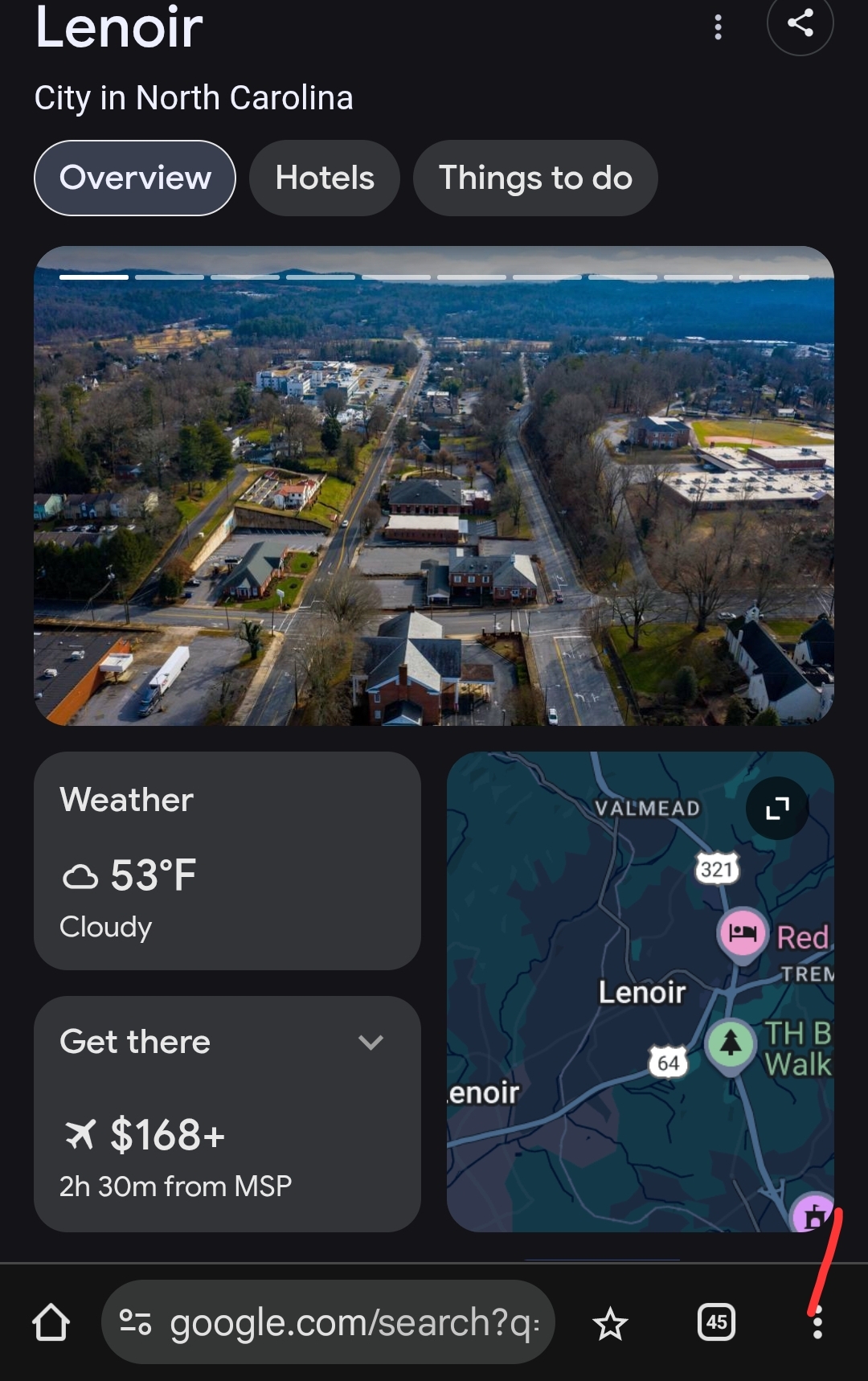This screenshot has width=868, height=1381.
Task: Go to the browser home page
Action: [x=51, y=1322]
